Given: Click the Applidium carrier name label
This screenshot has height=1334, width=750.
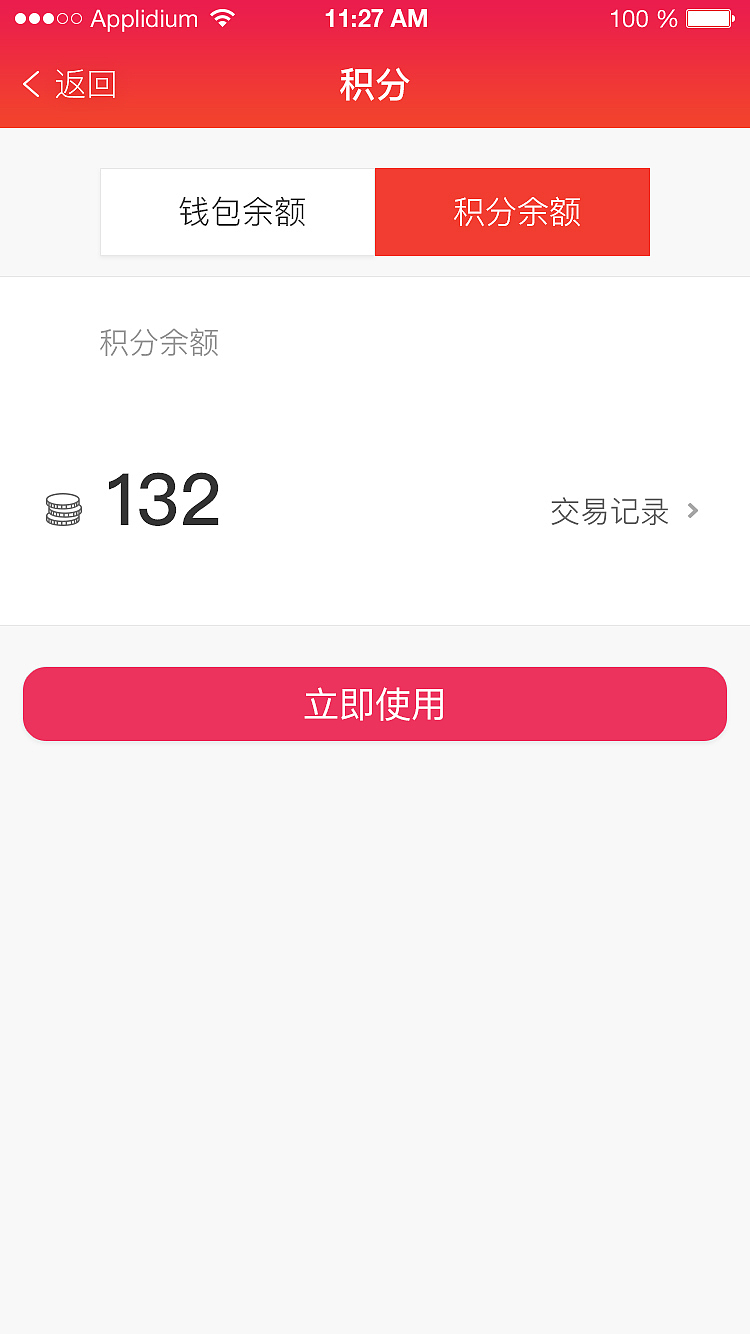Looking at the screenshot, I should (140, 18).
